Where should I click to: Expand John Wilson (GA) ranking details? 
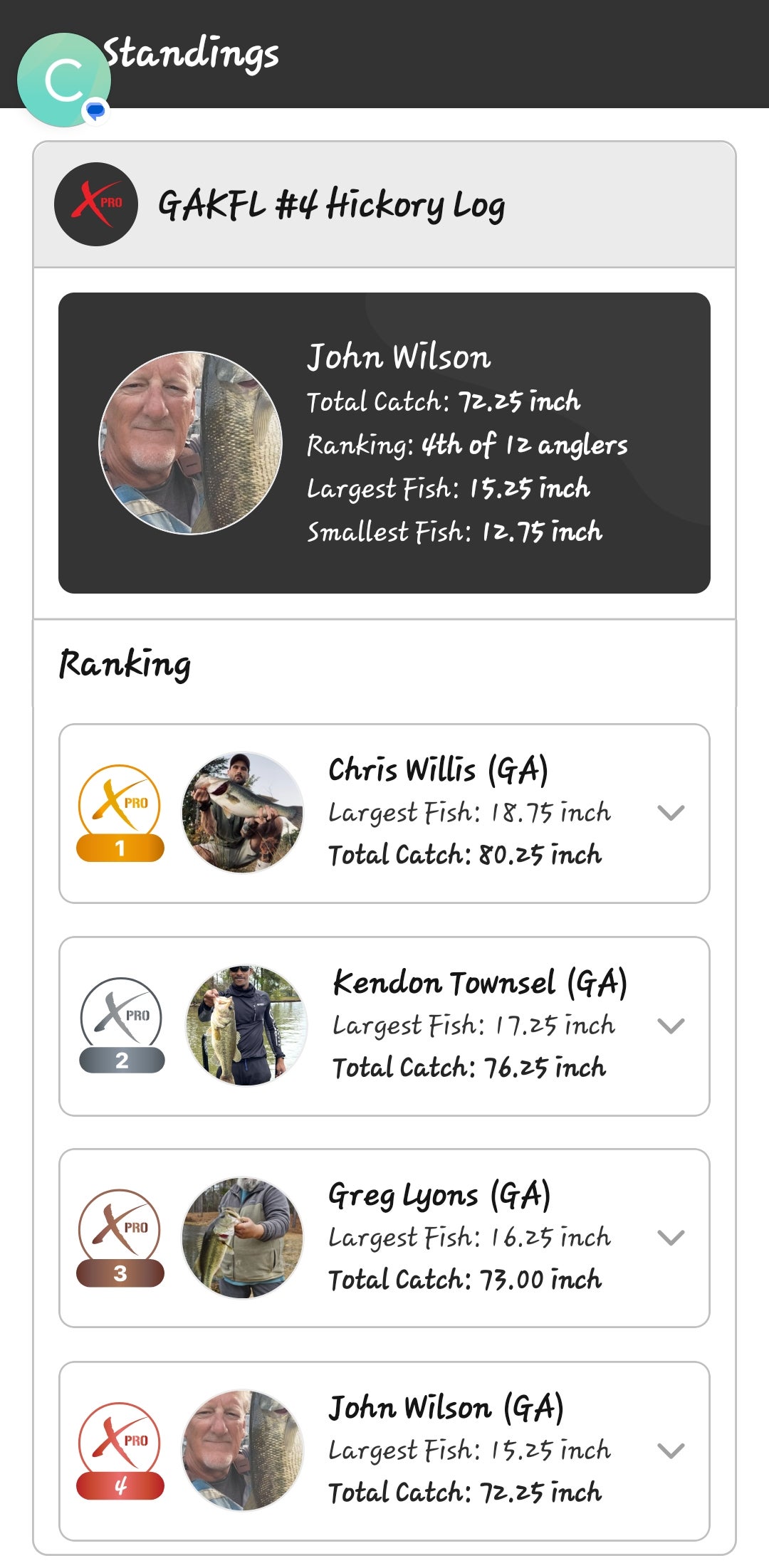tap(671, 1451)
